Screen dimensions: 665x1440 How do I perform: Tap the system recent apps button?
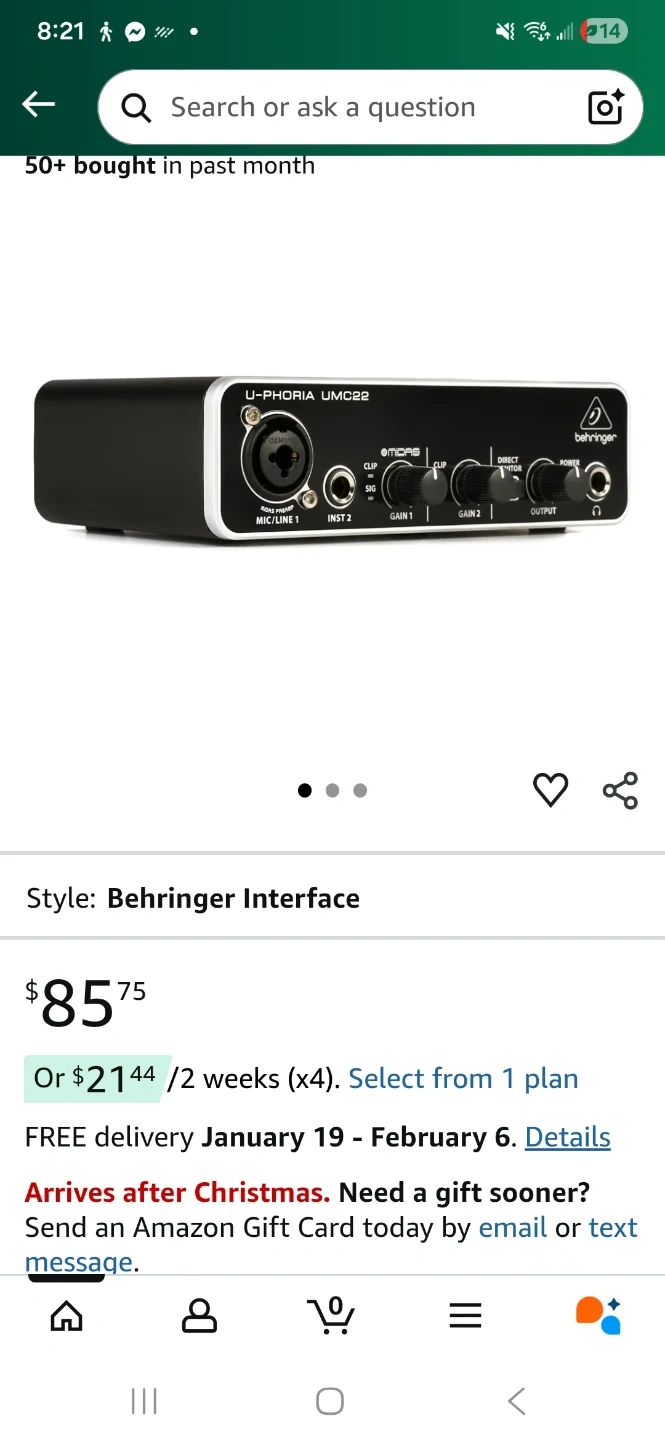(144, 1401)
